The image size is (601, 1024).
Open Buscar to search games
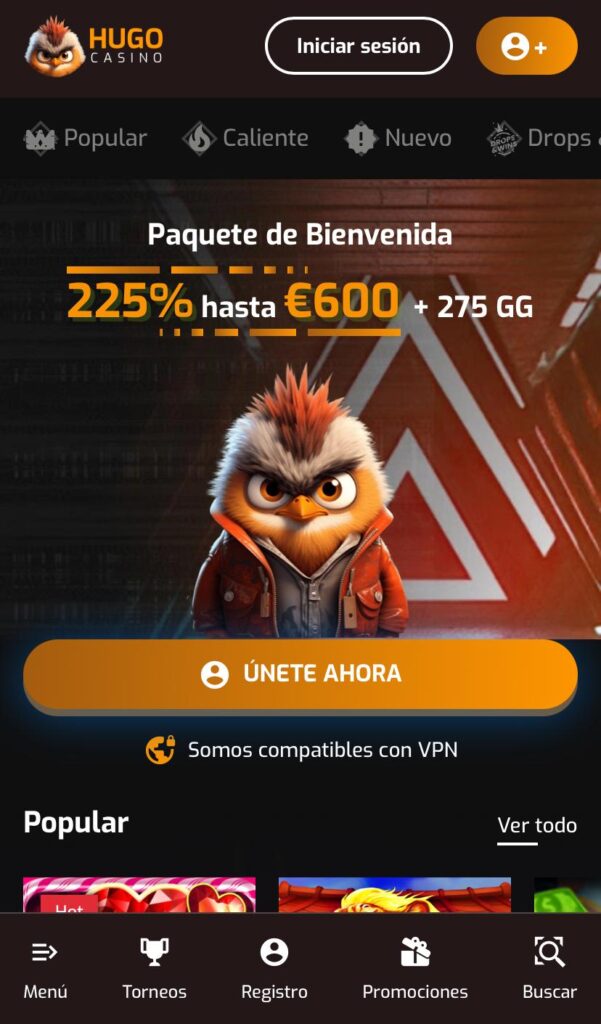point(549,968)
